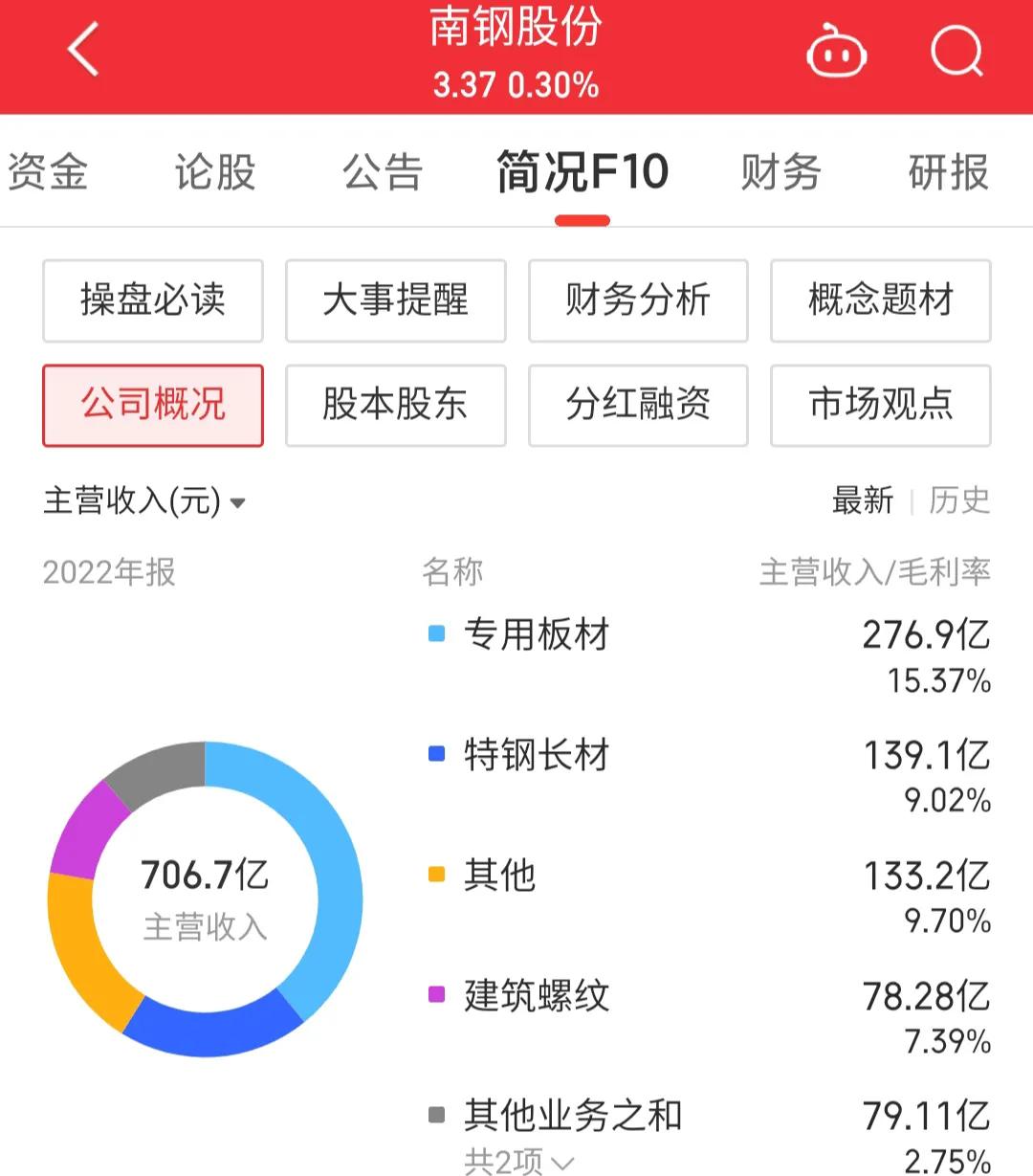Open the 主营收入(元) dropdown
The height and width of the screenshot is (1176, 1033).
pos(143,500)
